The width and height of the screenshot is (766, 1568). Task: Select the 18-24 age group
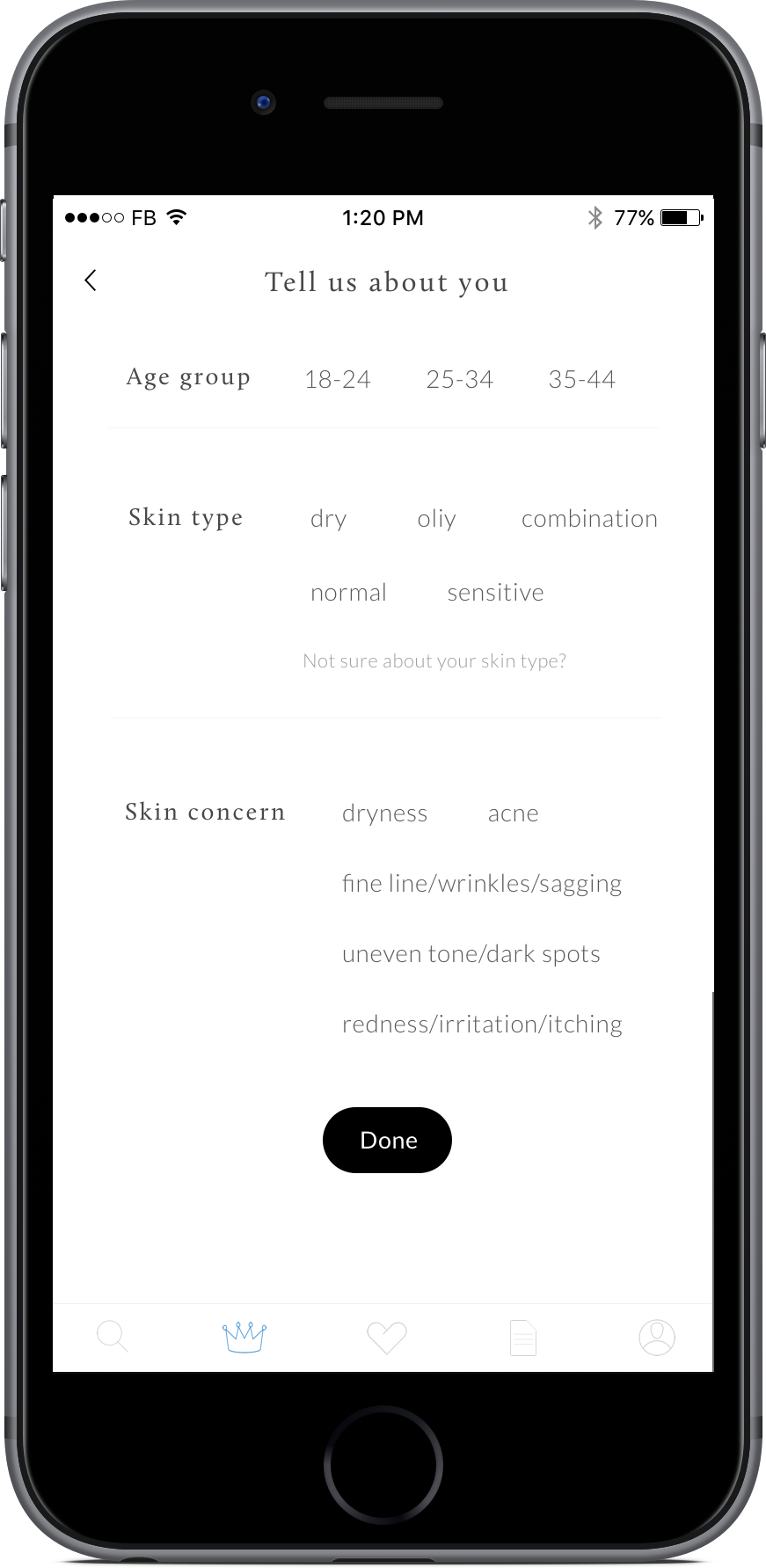(x=338, y=379)
